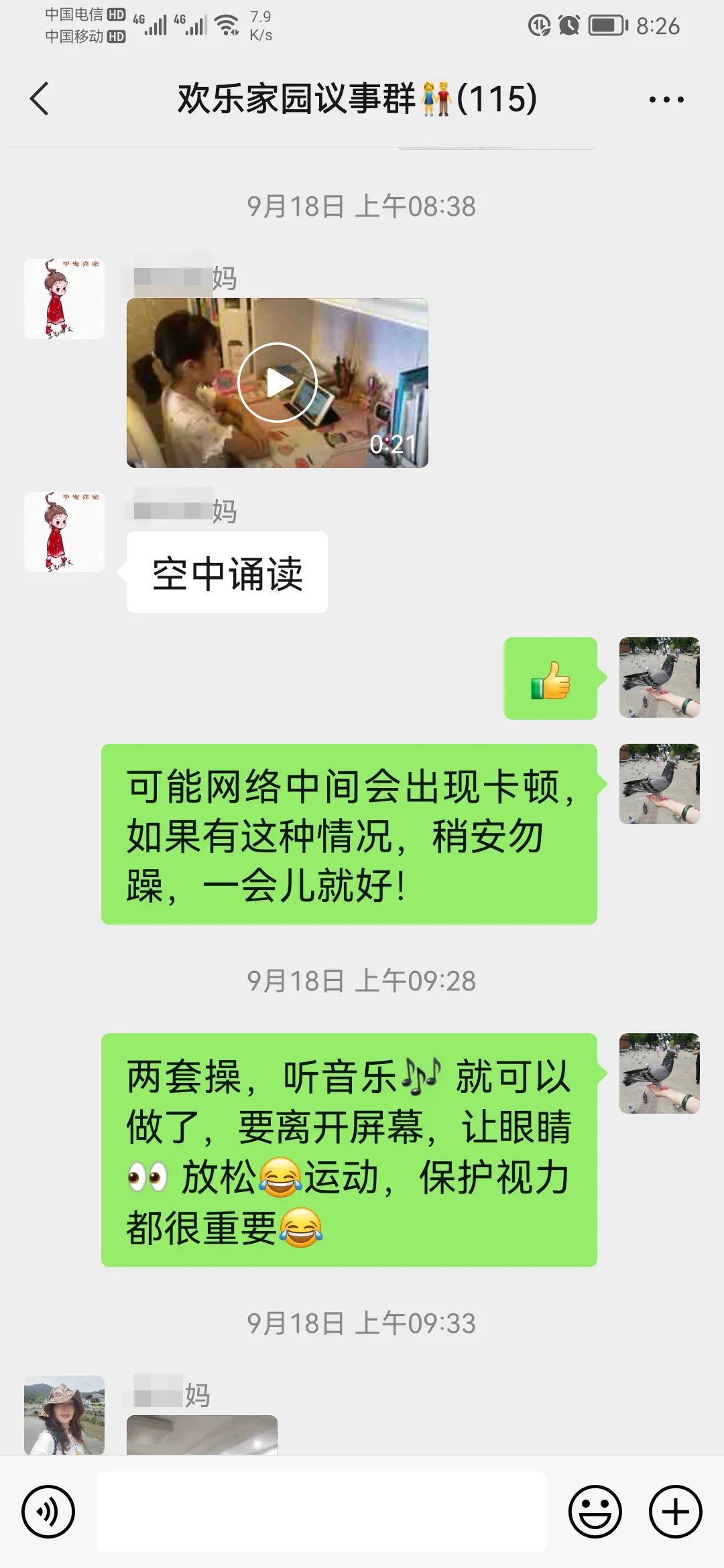Open pigeon avatar beside thumbs-up message

659,677
